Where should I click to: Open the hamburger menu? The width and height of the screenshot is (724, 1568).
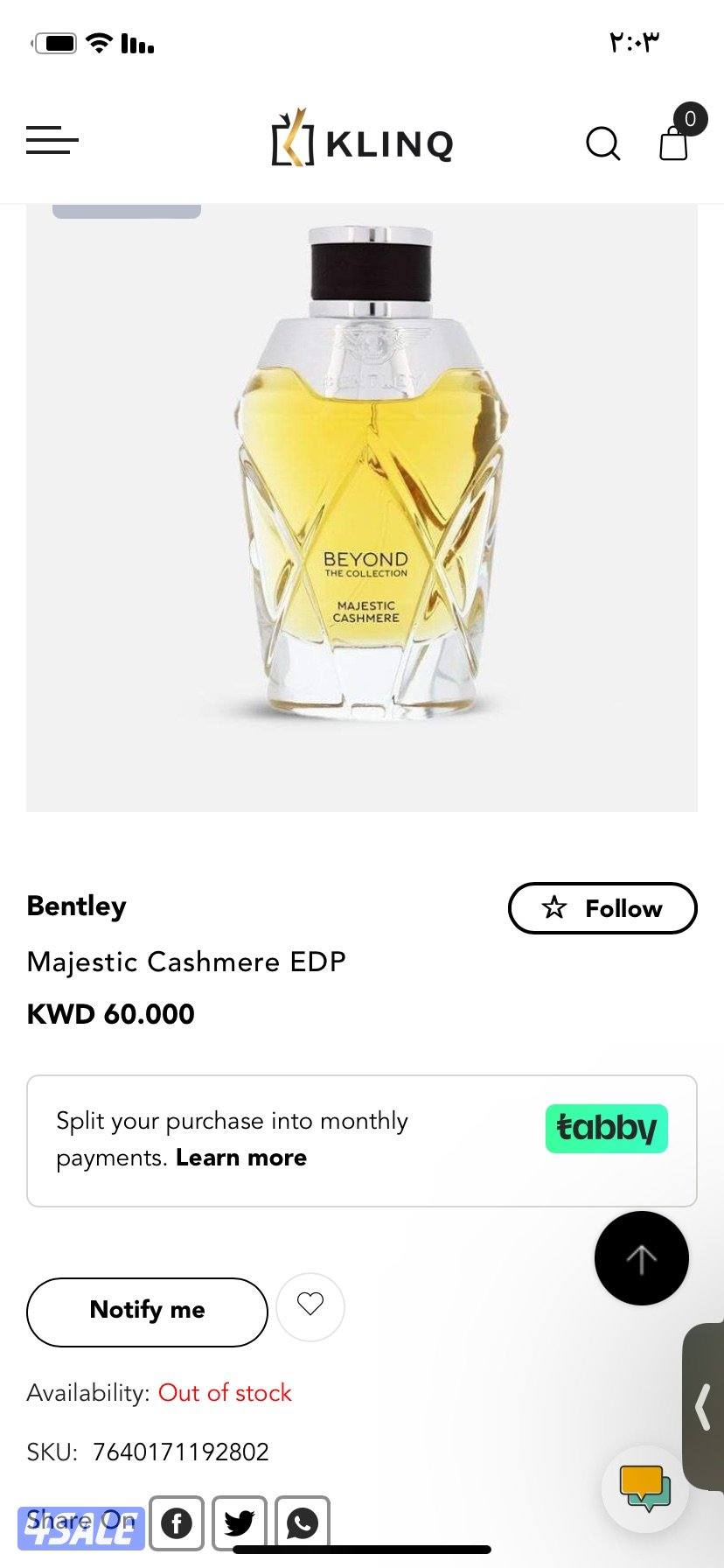coord(52,140)
